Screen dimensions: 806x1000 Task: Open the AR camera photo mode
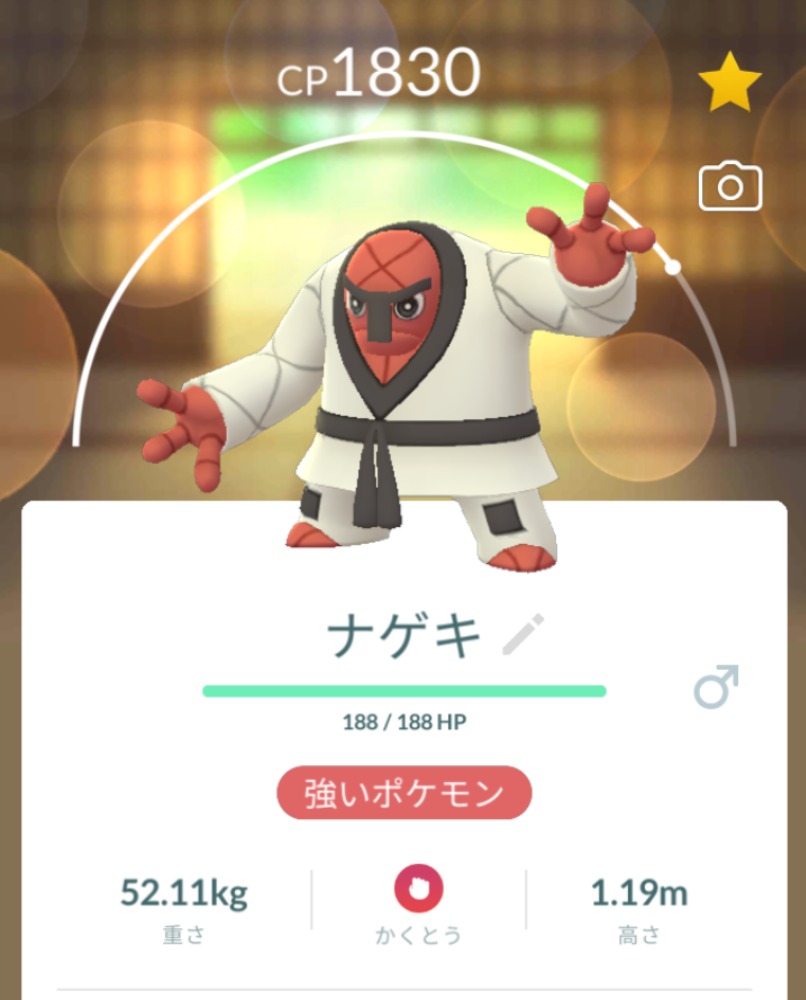pyautogui.click(x=730, y=186)
